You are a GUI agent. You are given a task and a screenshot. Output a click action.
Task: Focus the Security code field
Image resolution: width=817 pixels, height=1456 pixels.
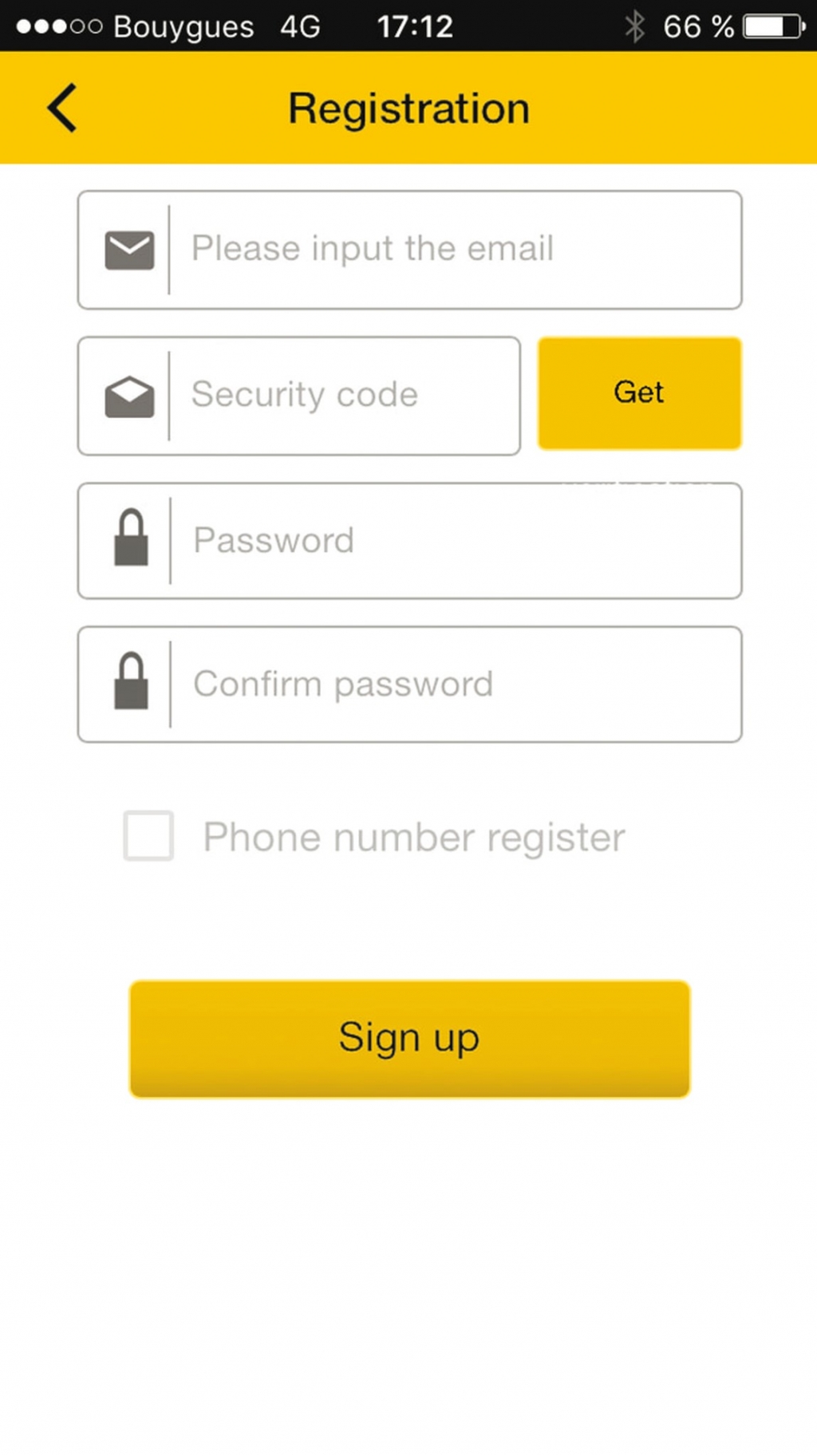point(299,396)
